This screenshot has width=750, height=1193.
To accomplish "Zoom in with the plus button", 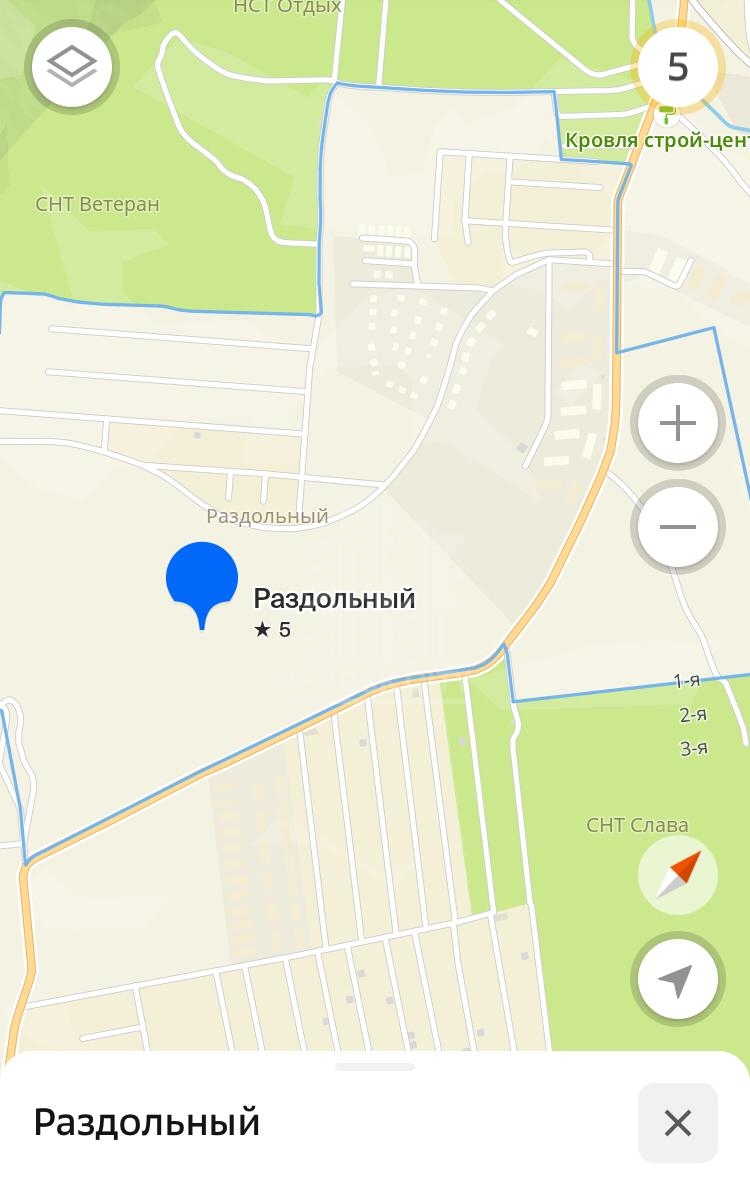I will (677, 423).
